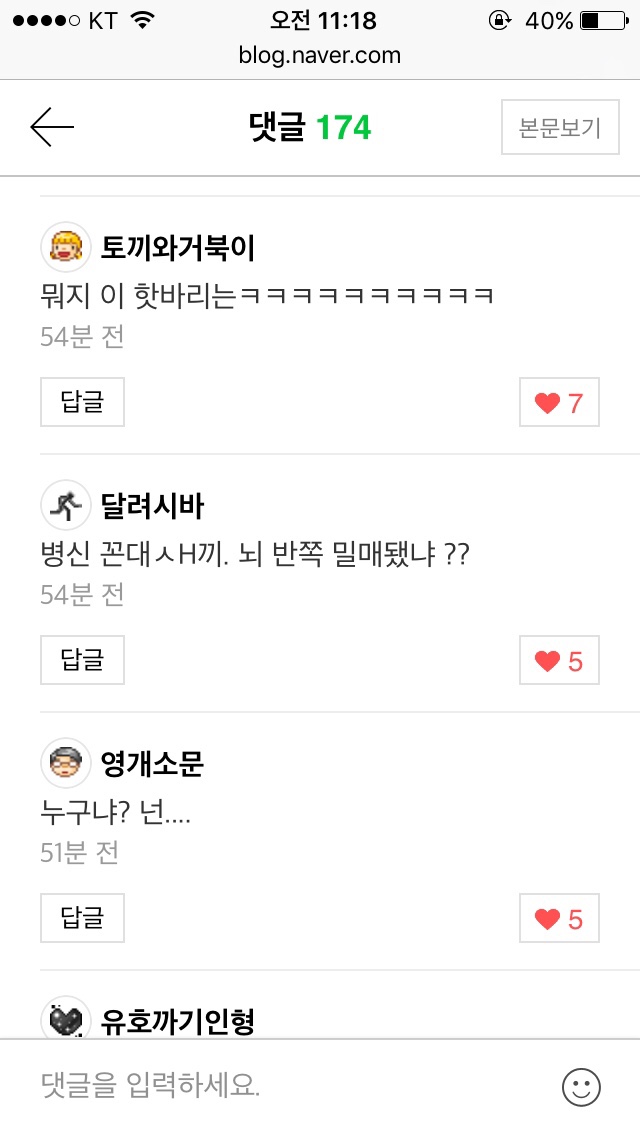The width and height of the screenshot is (640, 1136).
Task: Focus the 댓글을 입력하세요 comment field
Action: click(x=280, y=1087)
